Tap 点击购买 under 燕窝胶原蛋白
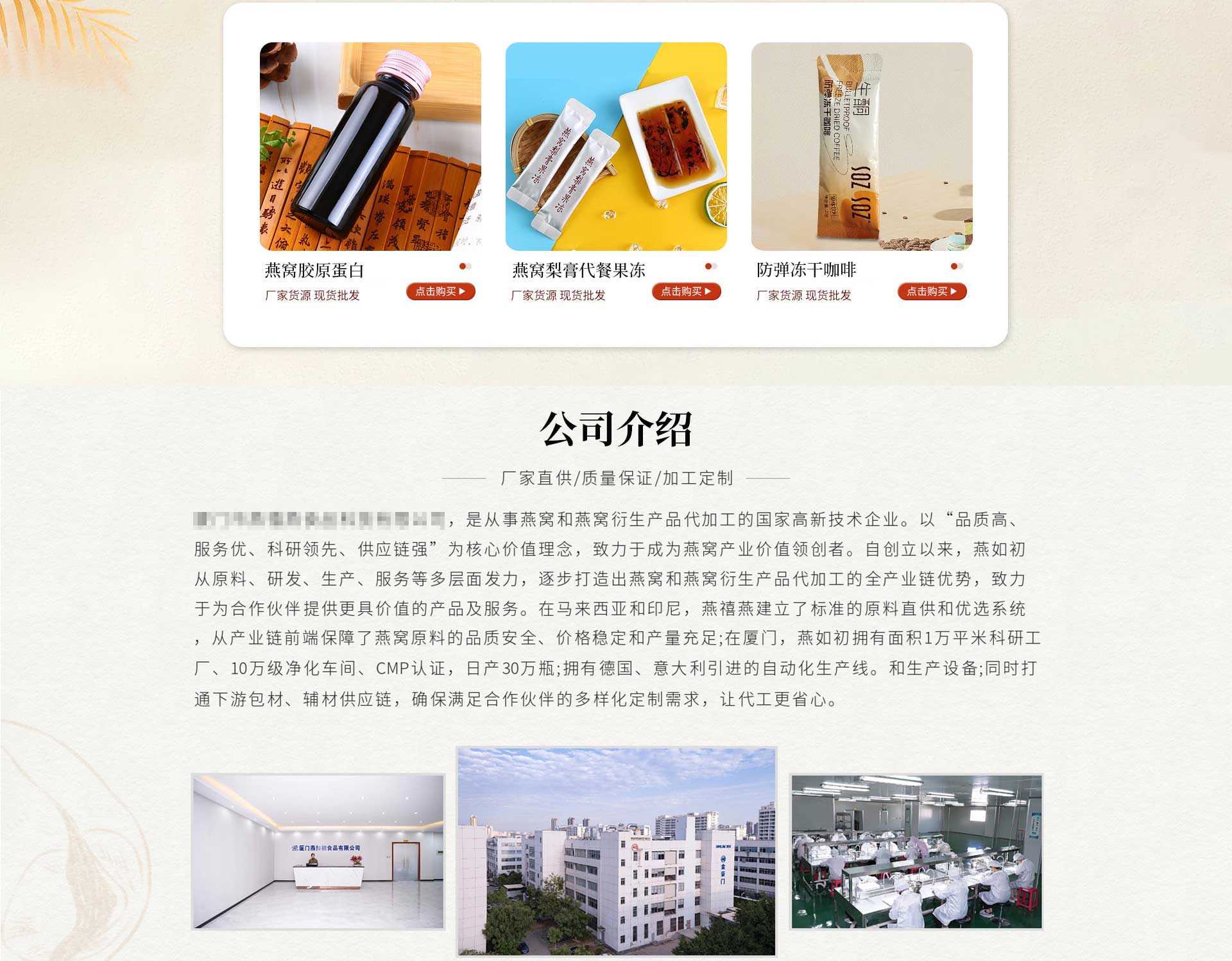This screenshot has height=961, width=1232. point(440,291)
